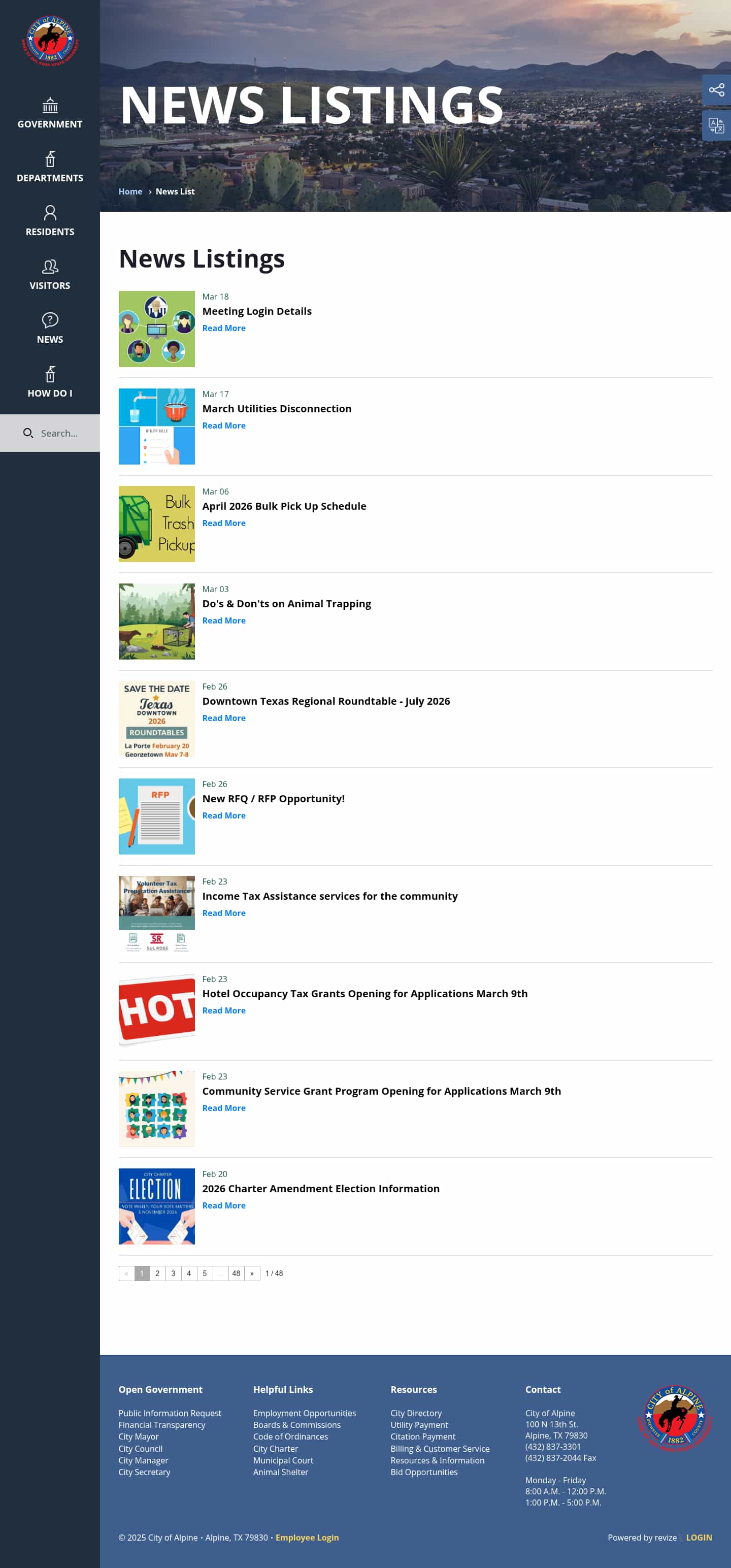Open the New RFQ / RFP Opportunity post
The width and height of the screenshot is (731, 1568).
click(x=273, y=799)
